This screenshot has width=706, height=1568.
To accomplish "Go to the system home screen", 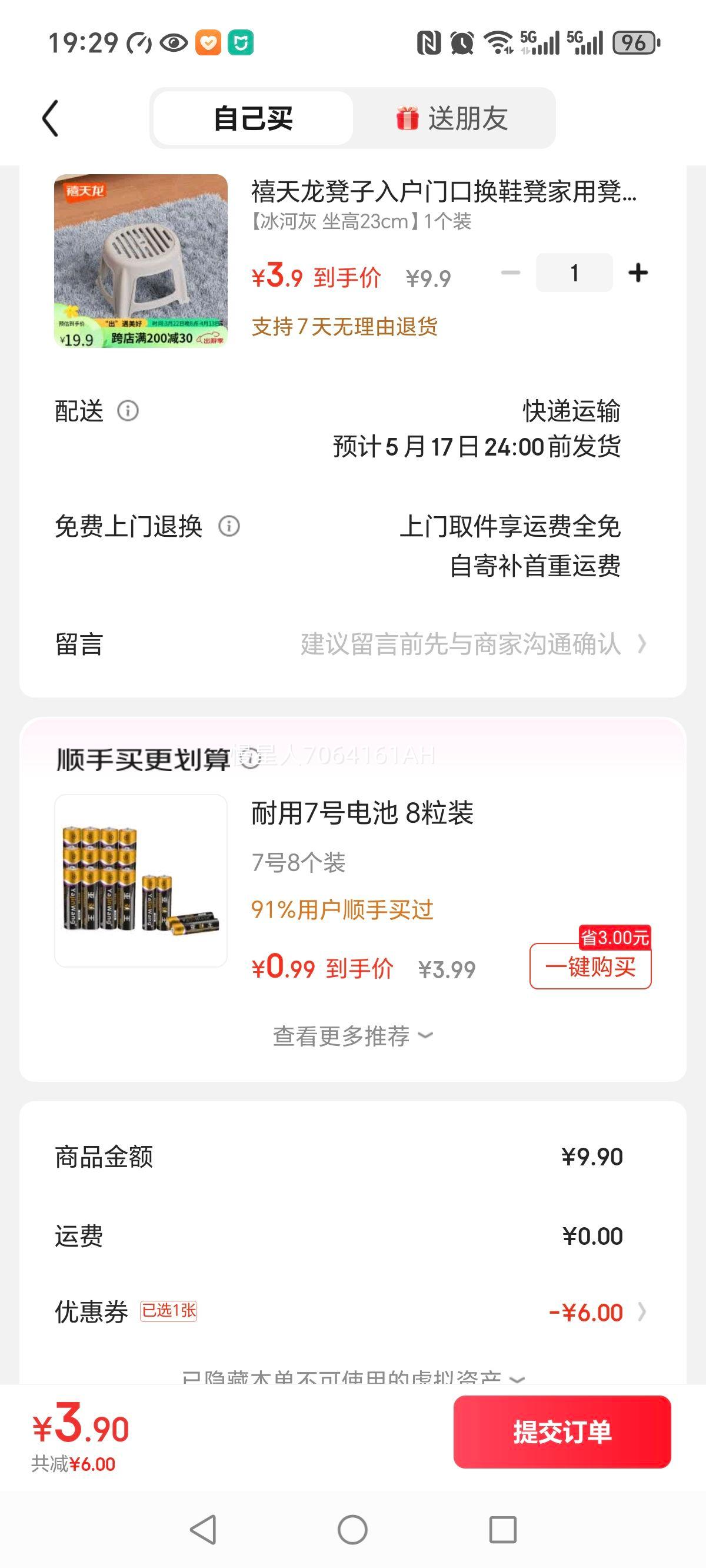I will [x=352, y=1530].
